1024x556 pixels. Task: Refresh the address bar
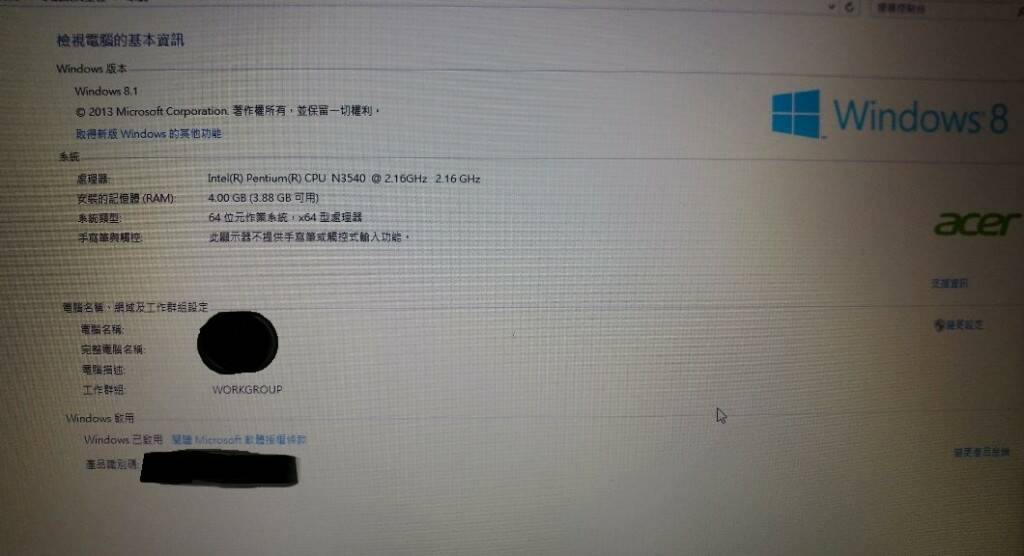(x=849, y=6)
